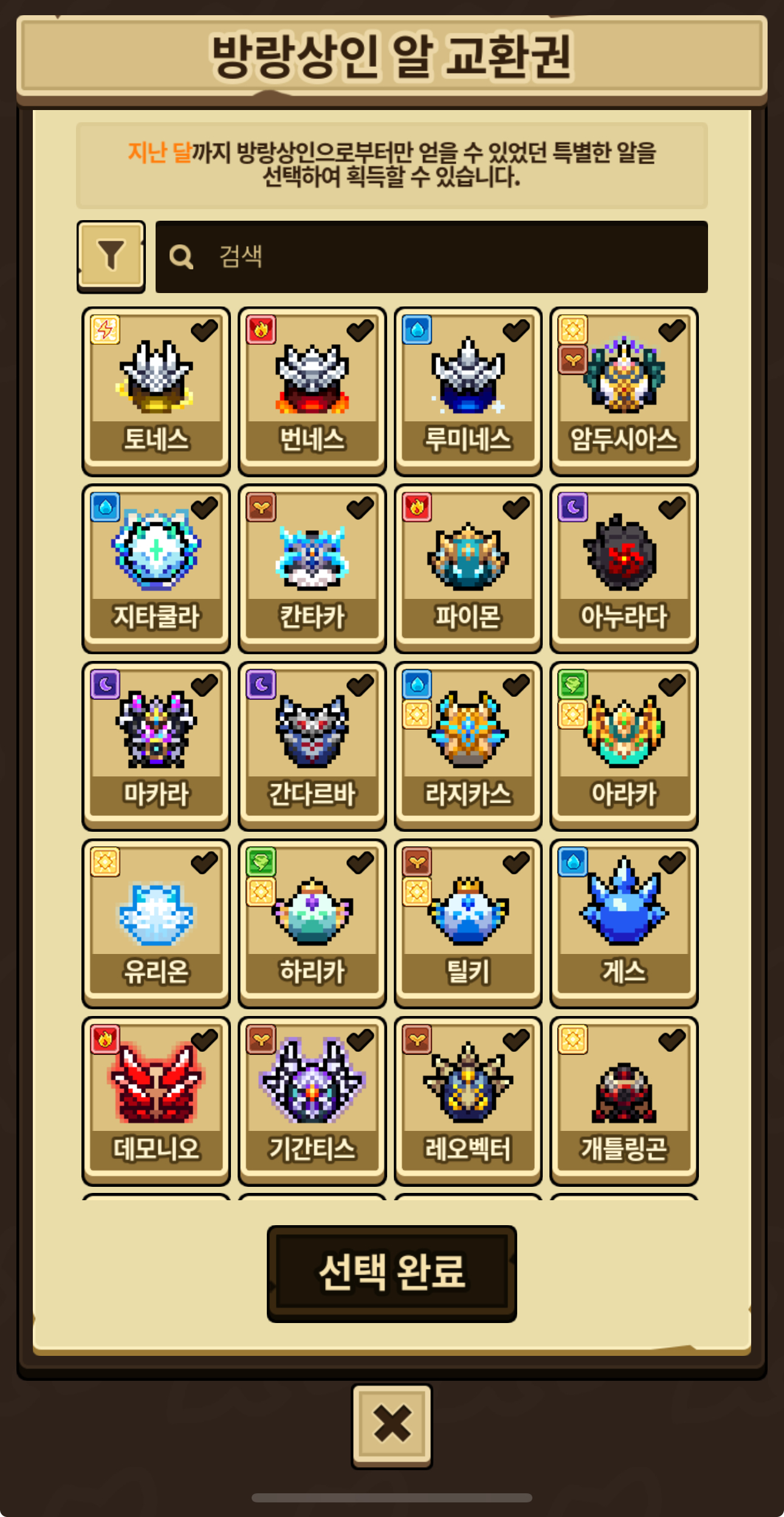Pick the 아누라다 egg
Screen dimensions: 784x1517
[624, 568]
